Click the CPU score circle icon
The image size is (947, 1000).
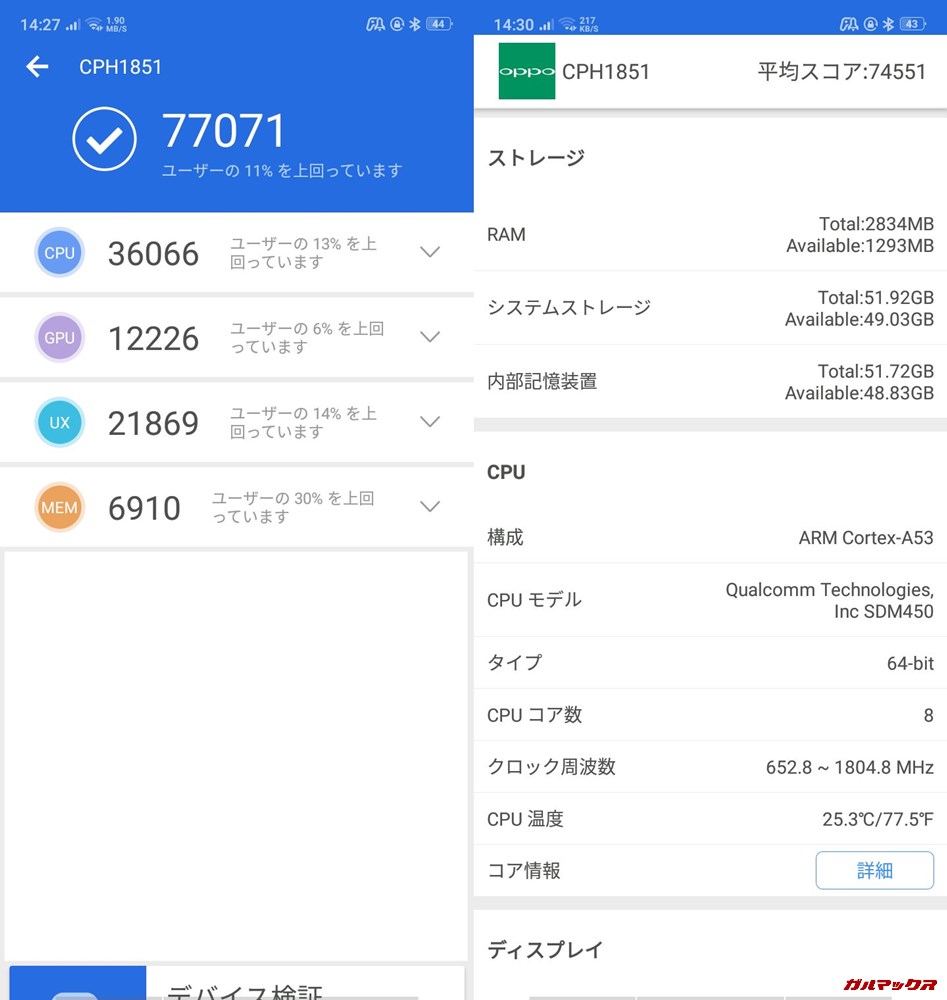tap(59, 252)
